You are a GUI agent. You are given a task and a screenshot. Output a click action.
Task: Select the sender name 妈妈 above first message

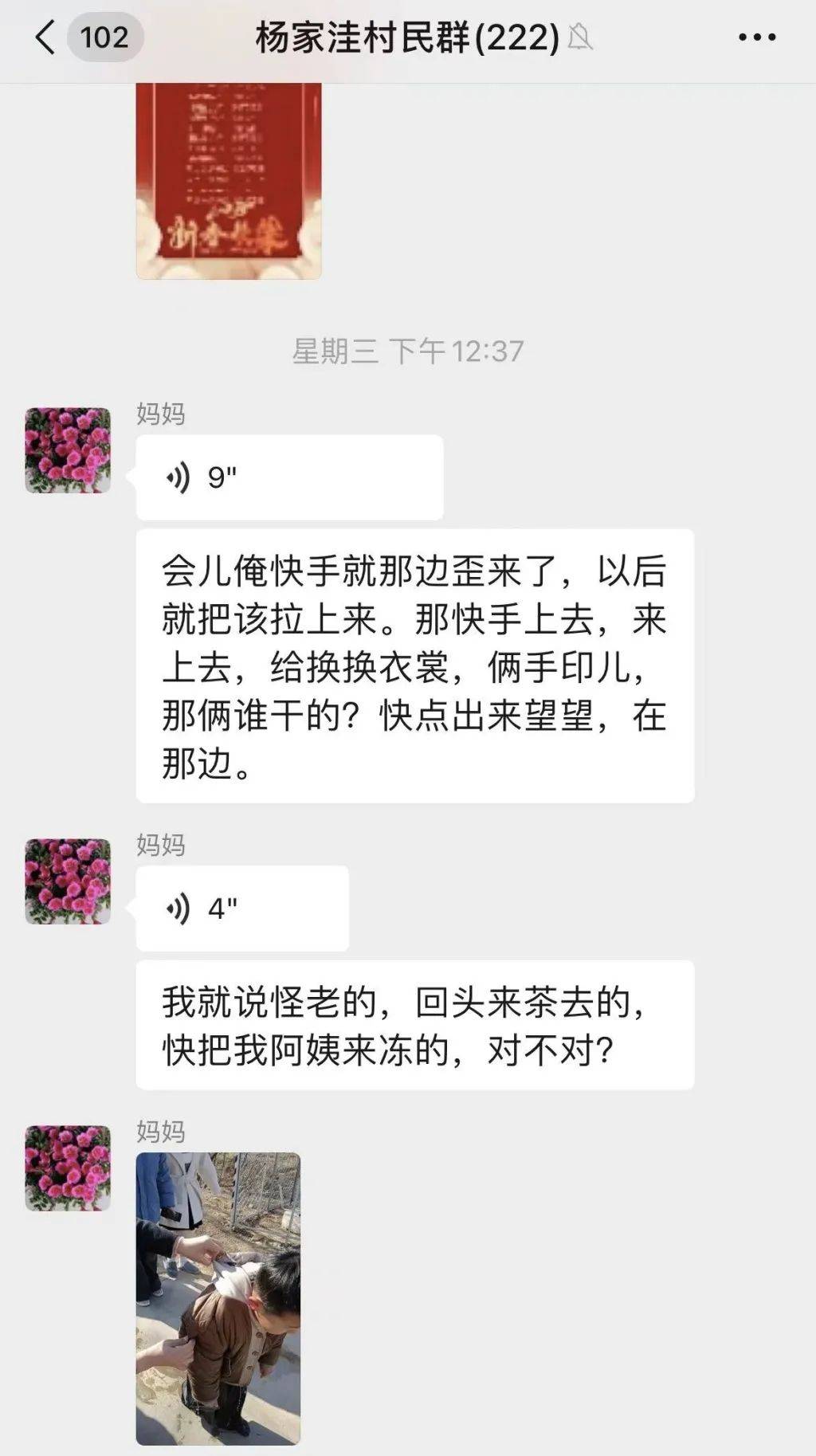[x=158, y=414]
